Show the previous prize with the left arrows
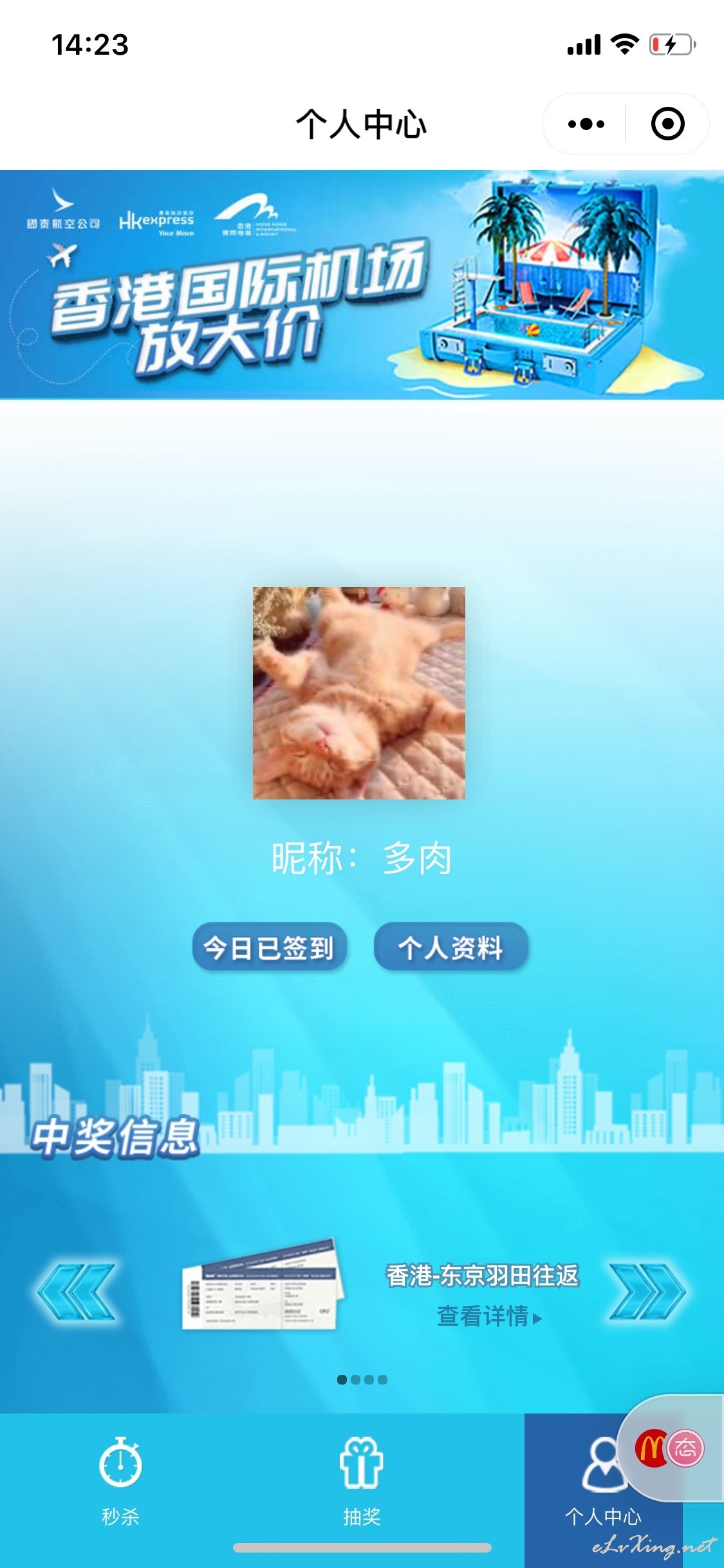 pyautogui.click(x=76, y=1292)
